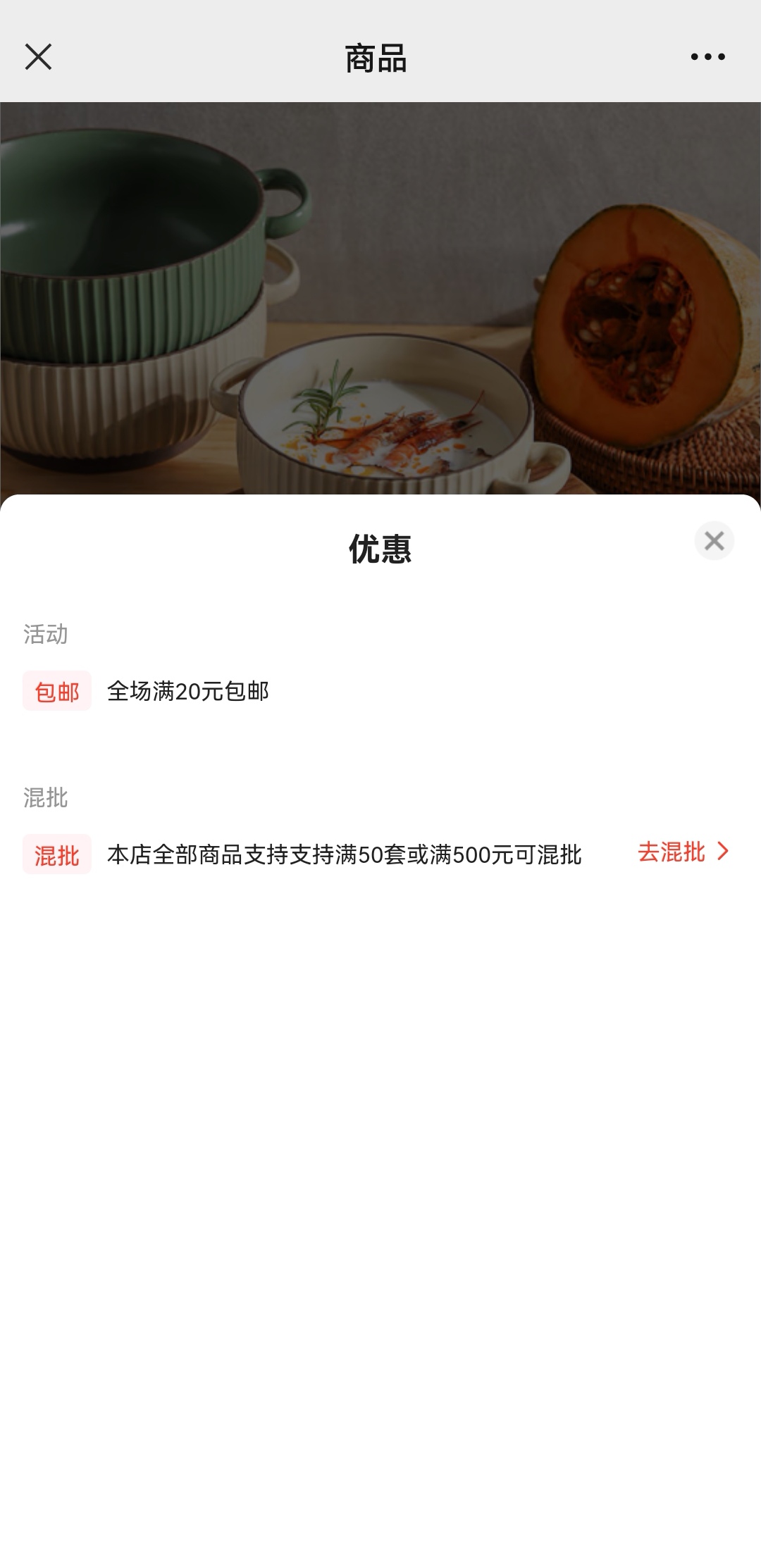The image size is (761, 1568).
Task: Close the 商品 page
Action: click(38, 57)
